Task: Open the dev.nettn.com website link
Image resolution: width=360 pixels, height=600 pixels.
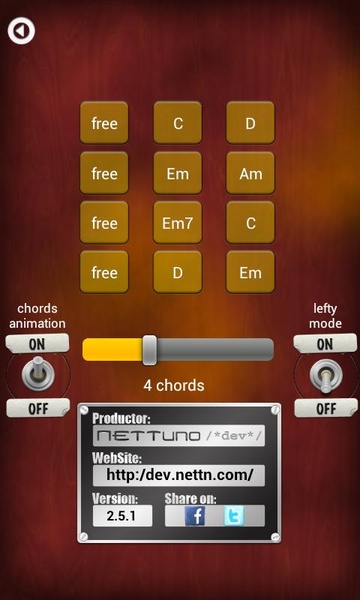Action: (x=179, y=475)
